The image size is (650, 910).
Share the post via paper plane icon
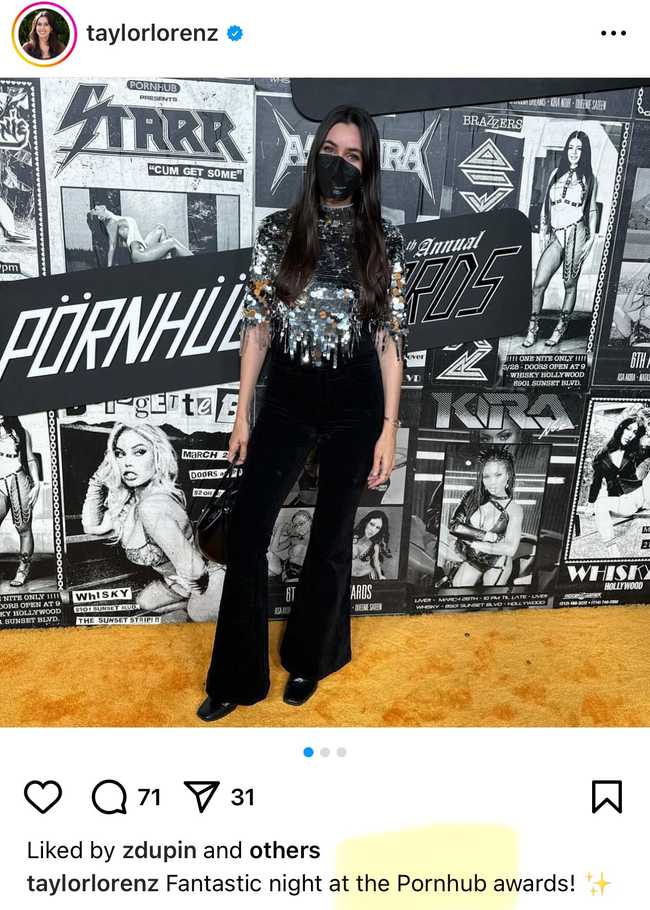pos(203,797)
